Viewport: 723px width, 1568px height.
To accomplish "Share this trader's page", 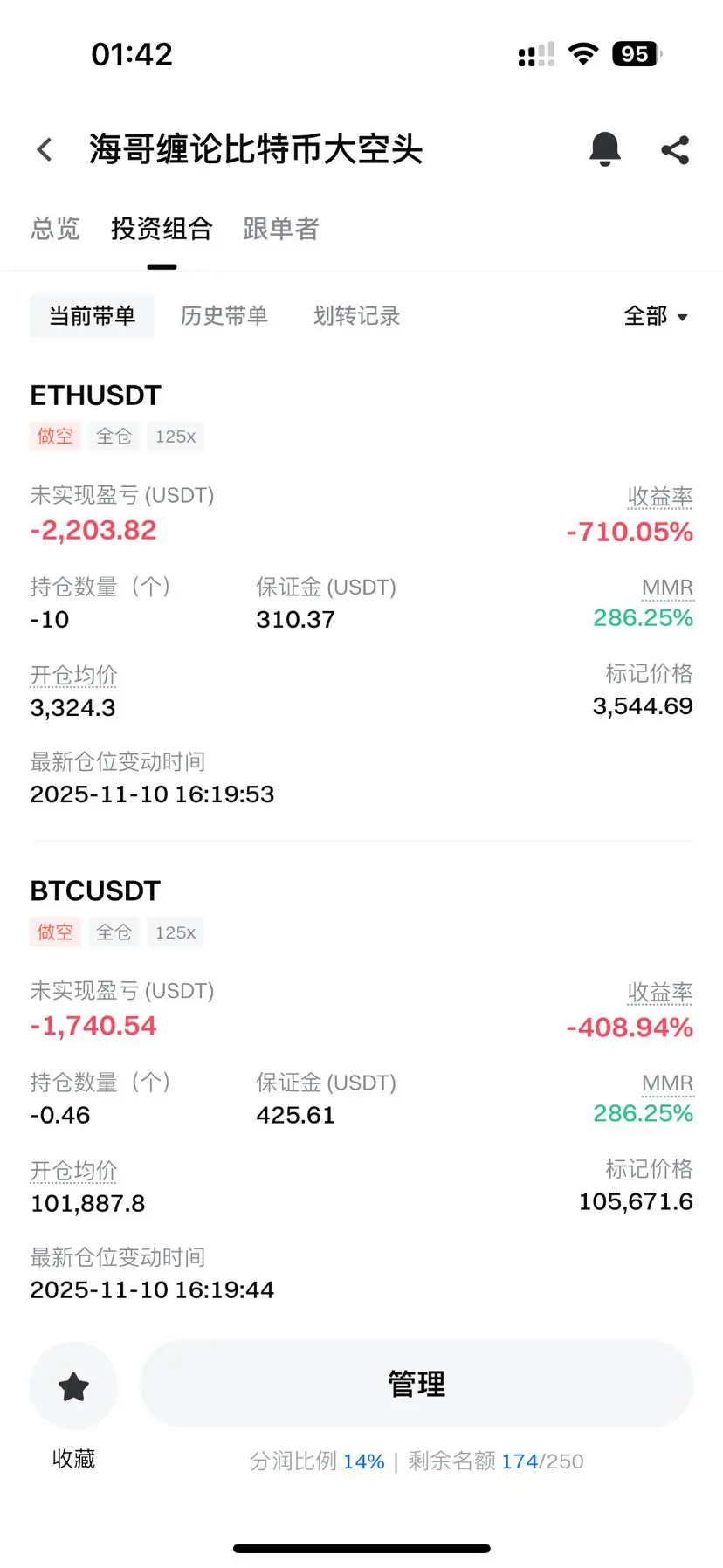I will [x=675, y=150].
